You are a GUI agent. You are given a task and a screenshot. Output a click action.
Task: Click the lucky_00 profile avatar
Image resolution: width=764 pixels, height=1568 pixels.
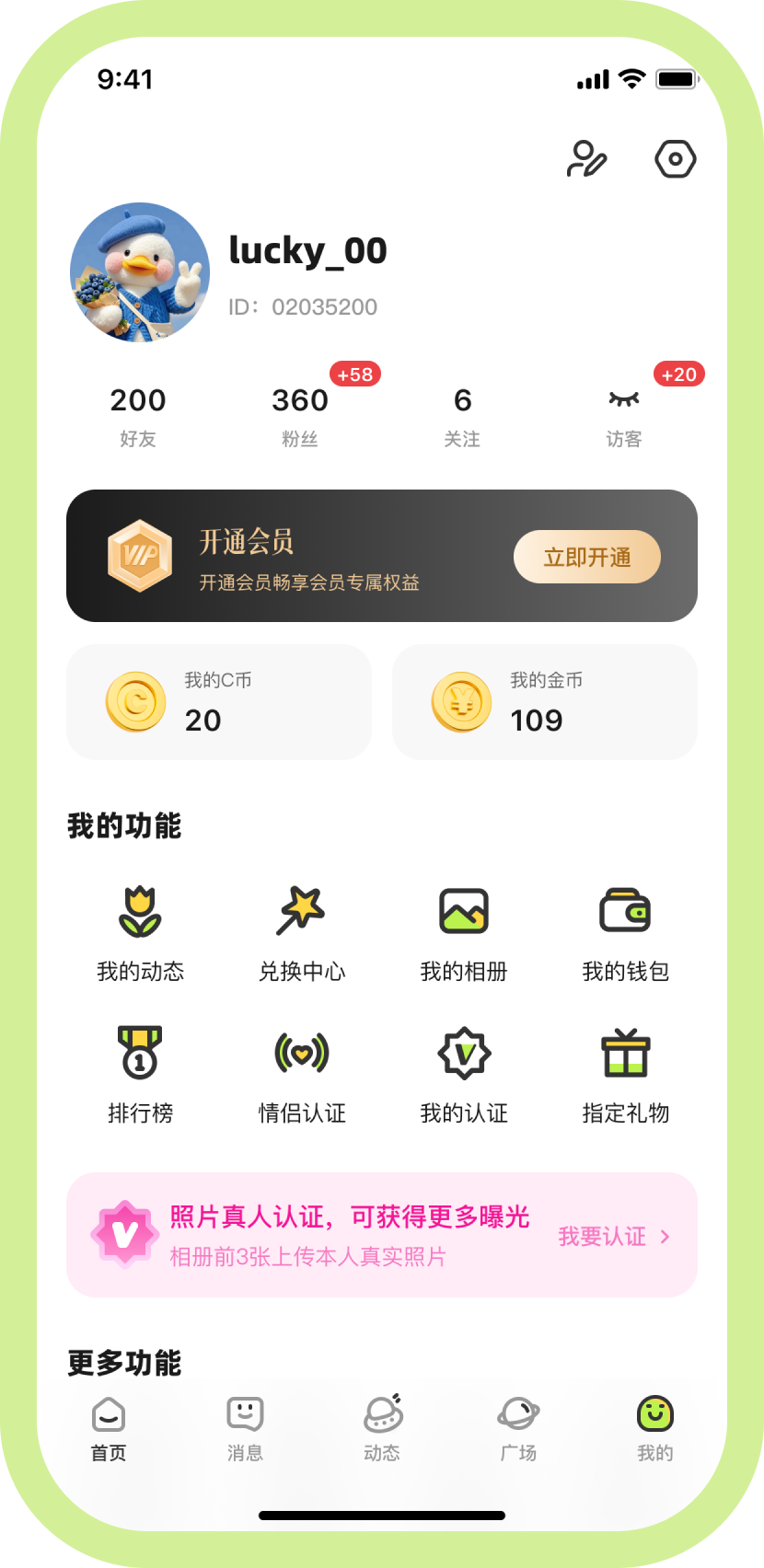[139, 272]
